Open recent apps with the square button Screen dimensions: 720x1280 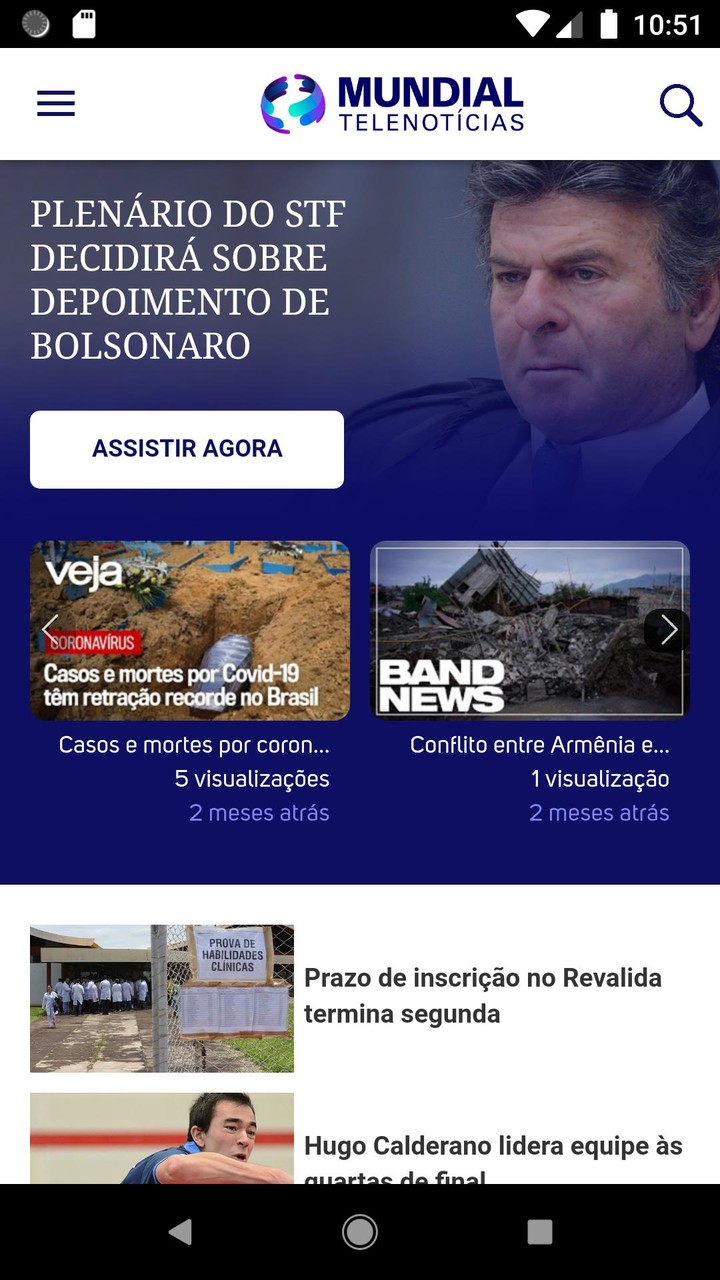point(539,1232)
